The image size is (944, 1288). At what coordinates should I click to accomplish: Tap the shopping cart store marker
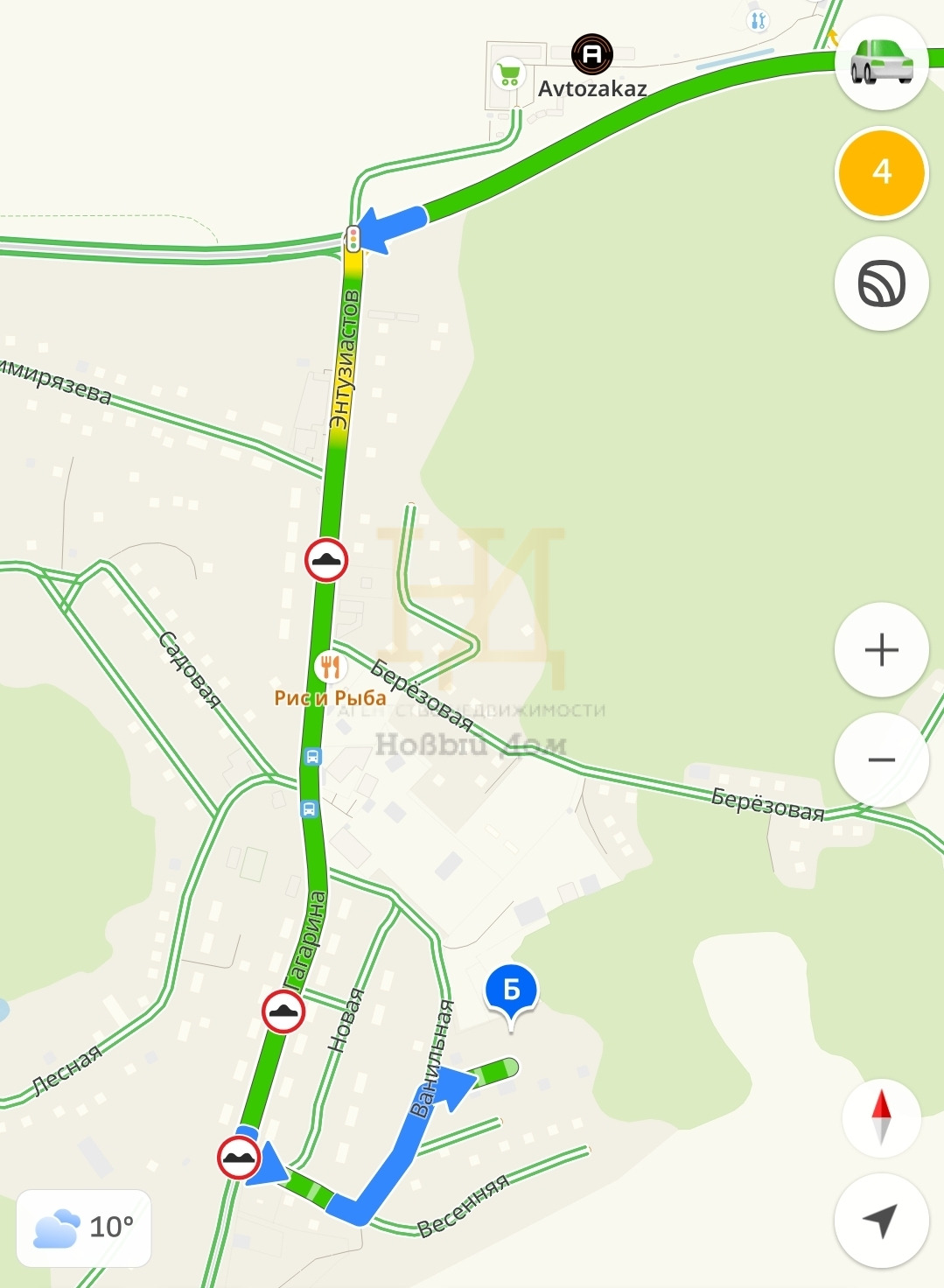tap(508, 73)
